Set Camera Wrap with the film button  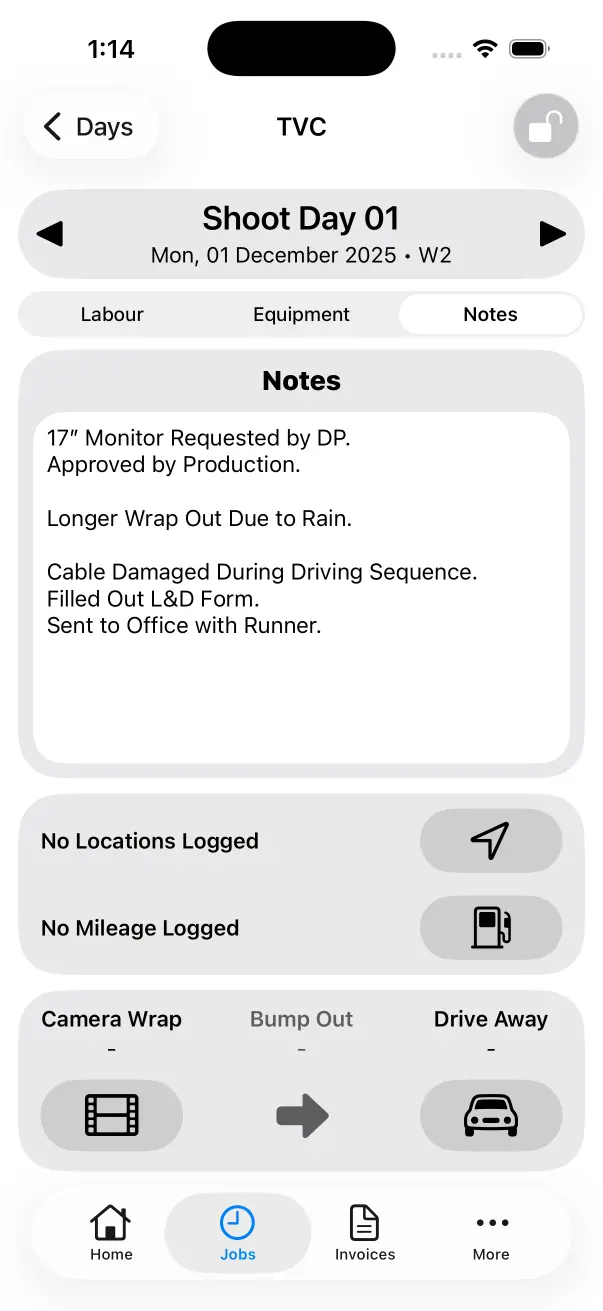[x=112, y=1115]
